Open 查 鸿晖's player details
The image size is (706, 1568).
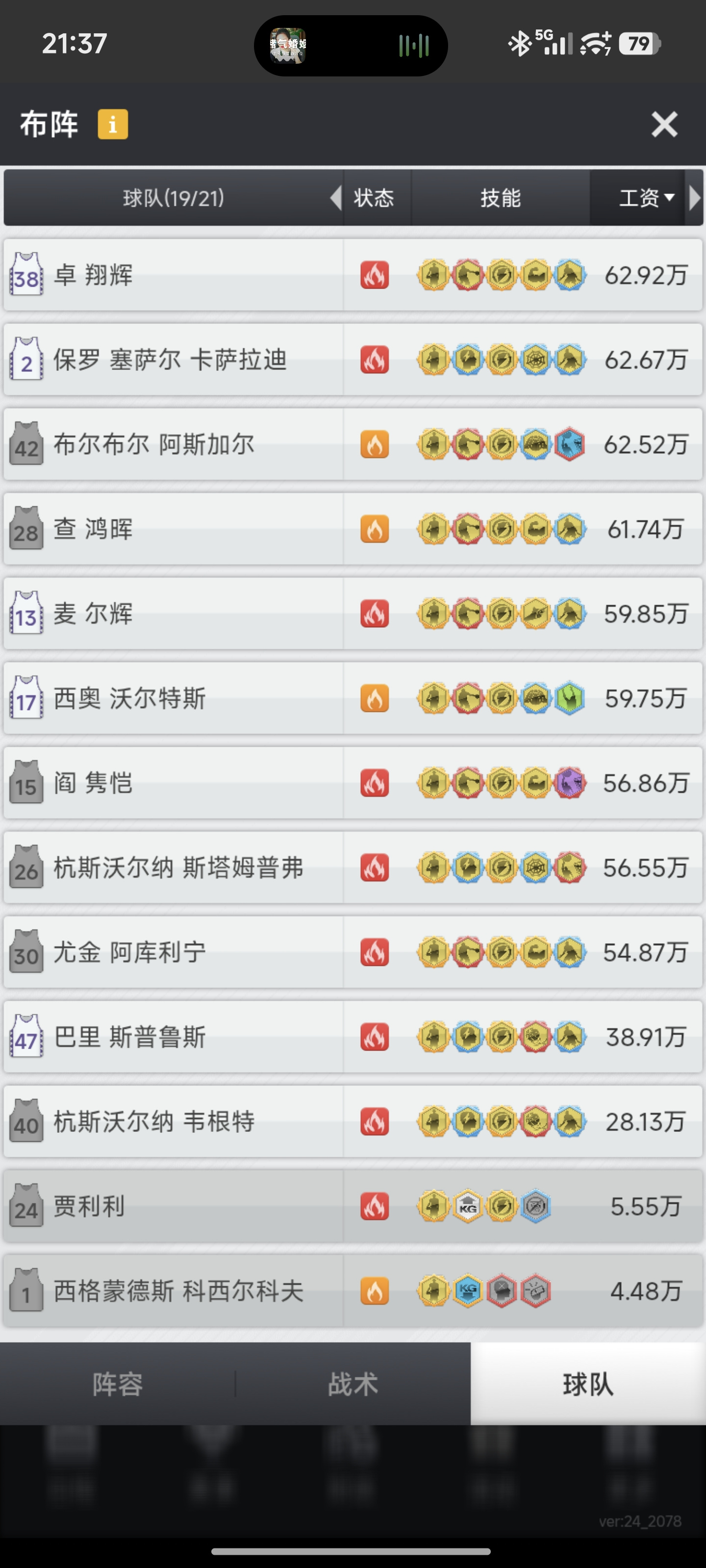[x=353, y=529]
